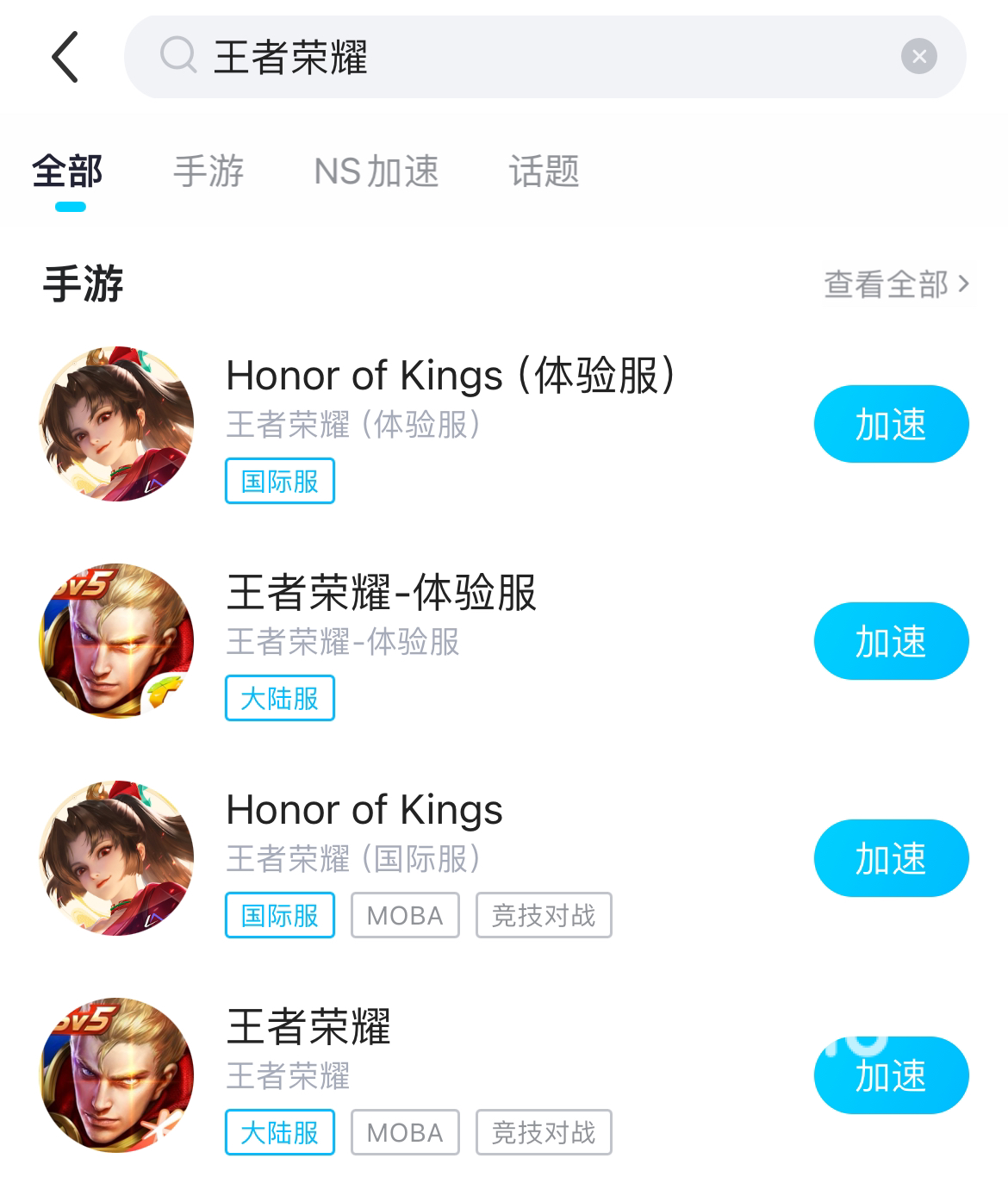Select the 全部 tab
1008x1177 pixels.
[68, 171]
